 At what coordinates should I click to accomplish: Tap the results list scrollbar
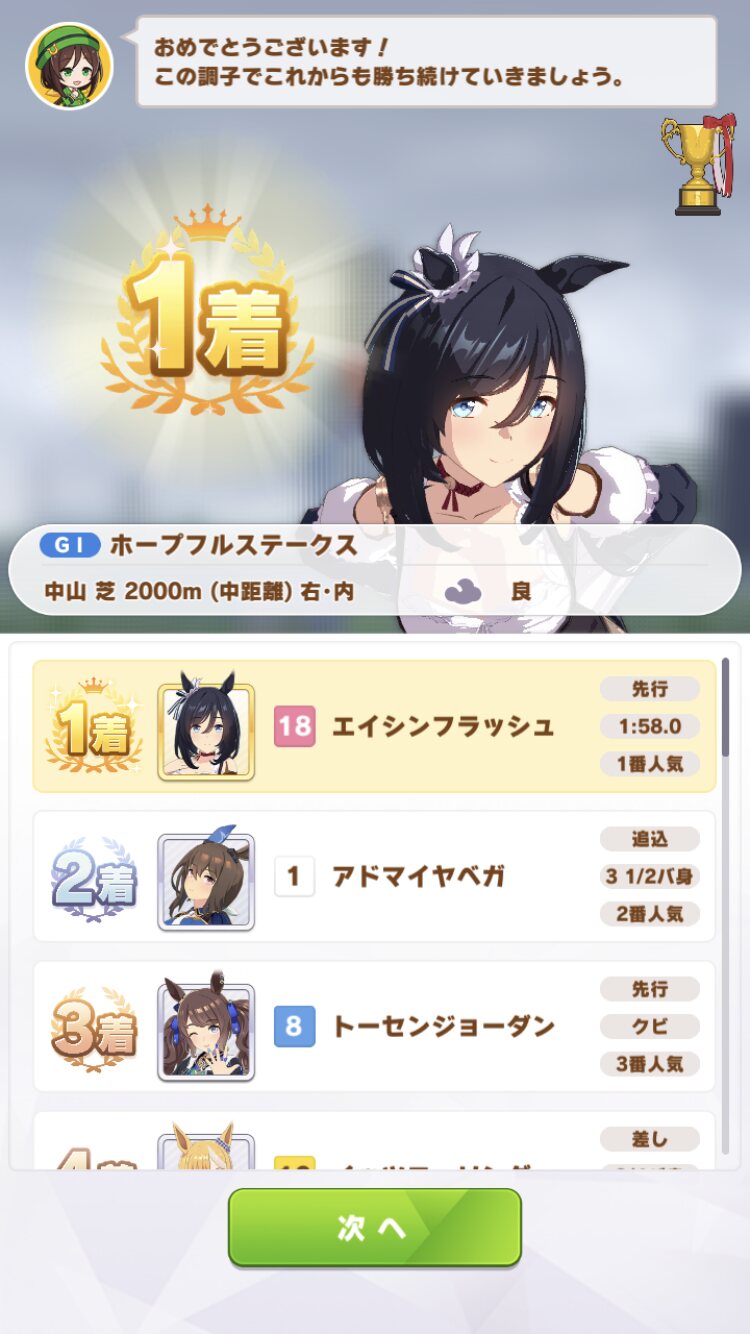726,706
